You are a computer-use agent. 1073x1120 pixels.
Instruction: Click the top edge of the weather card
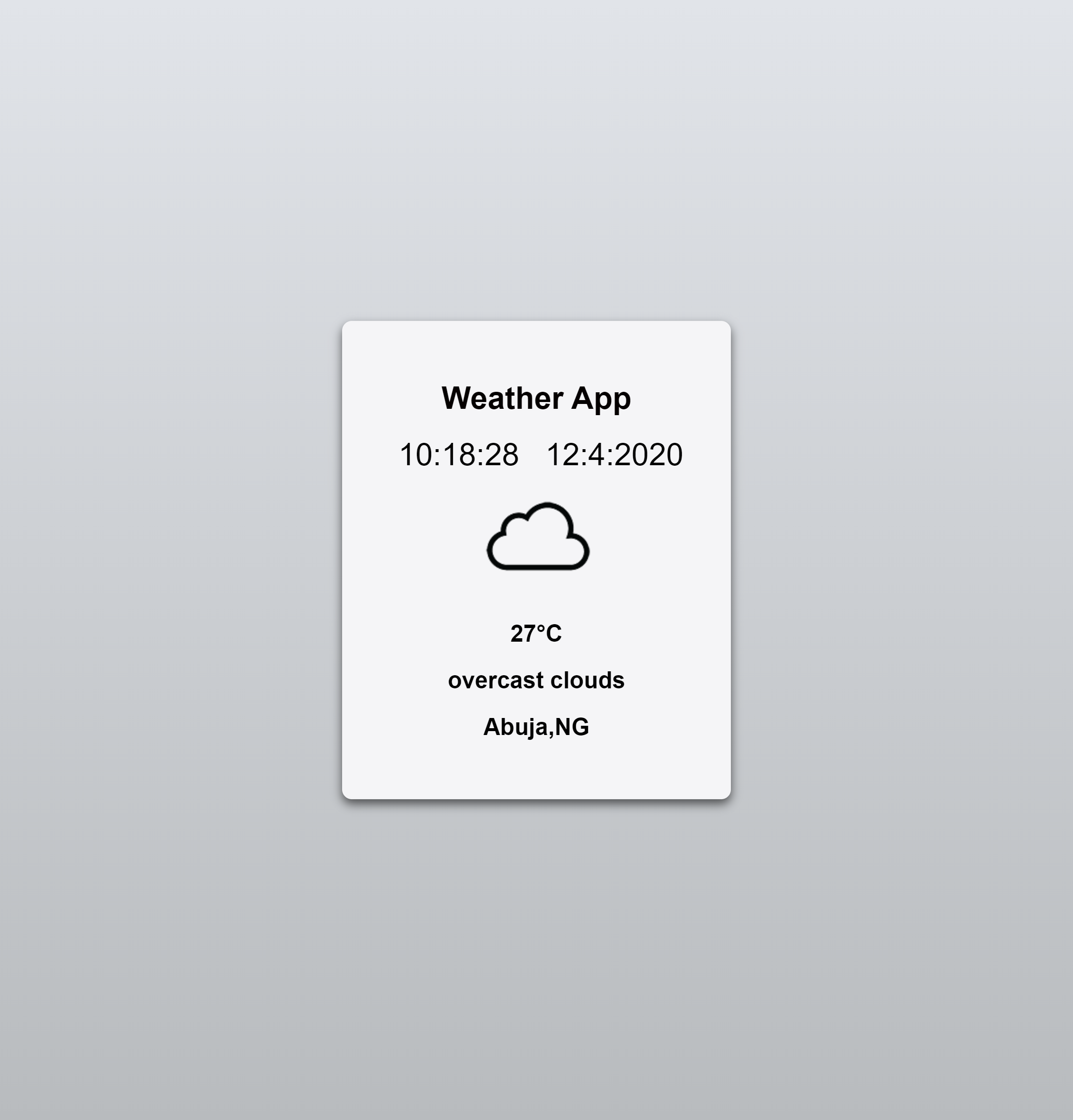point(536,325)
